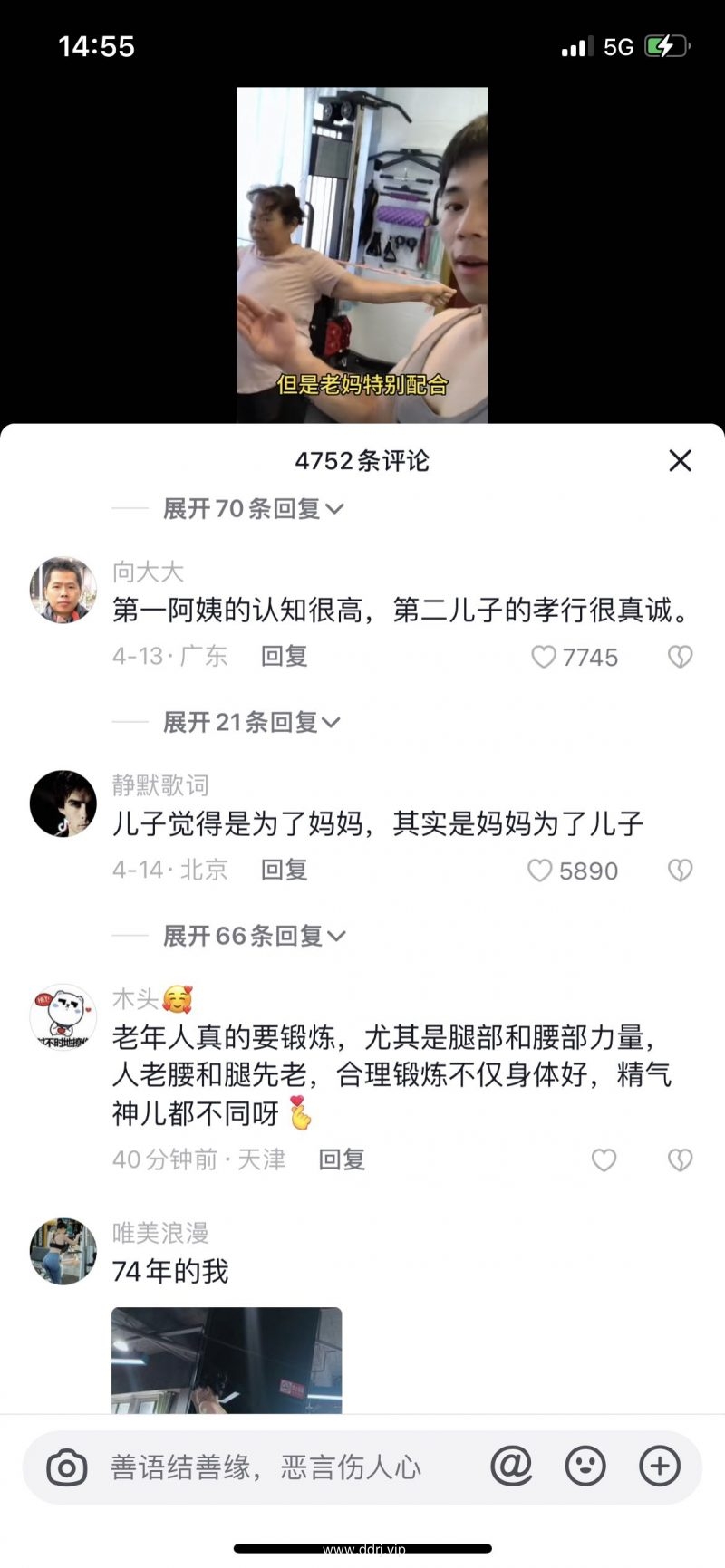The width and height of the screenshot is (725, 1568).
Task: Dislike 静默歌词's comment
Action: (x=680, y=871)
